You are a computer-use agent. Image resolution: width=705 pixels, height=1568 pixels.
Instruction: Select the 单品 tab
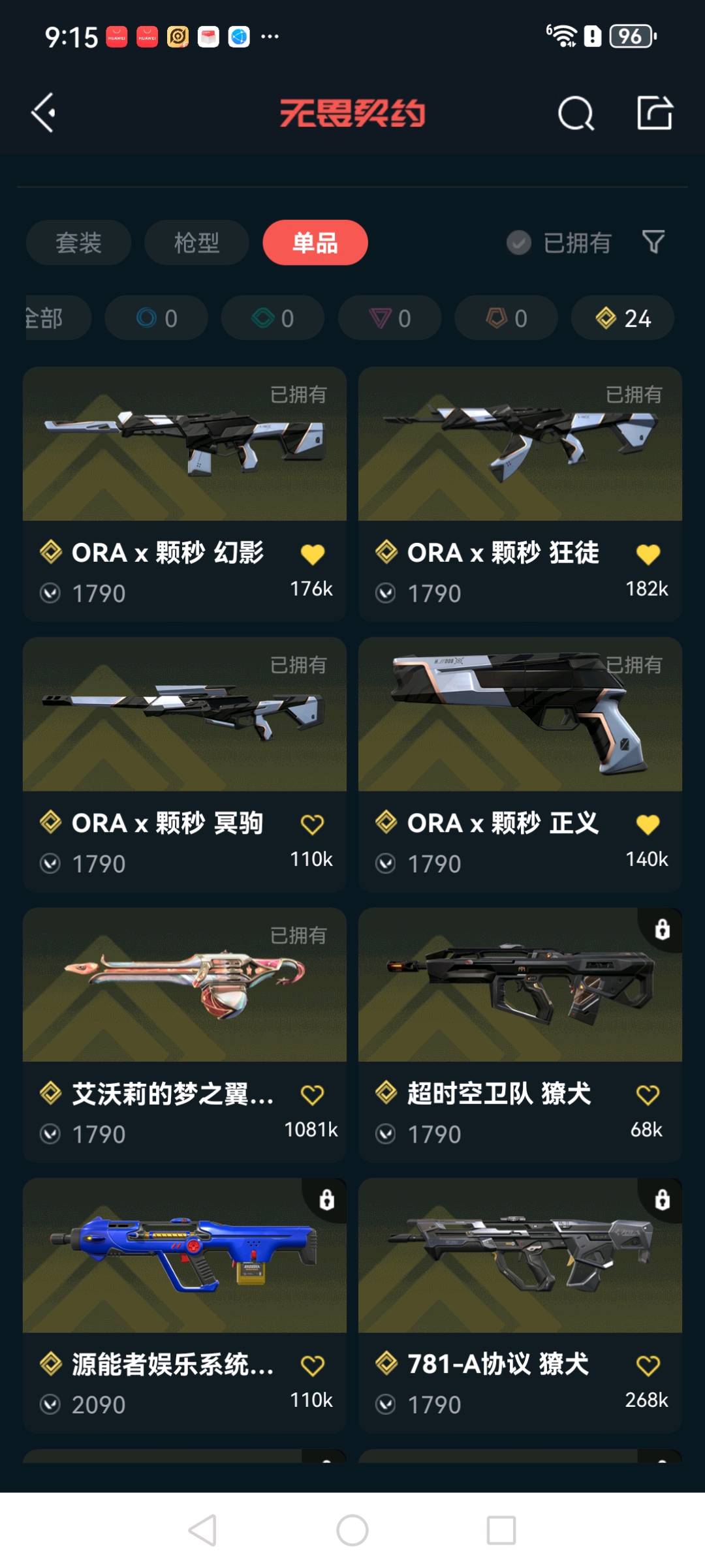[315, 243]
